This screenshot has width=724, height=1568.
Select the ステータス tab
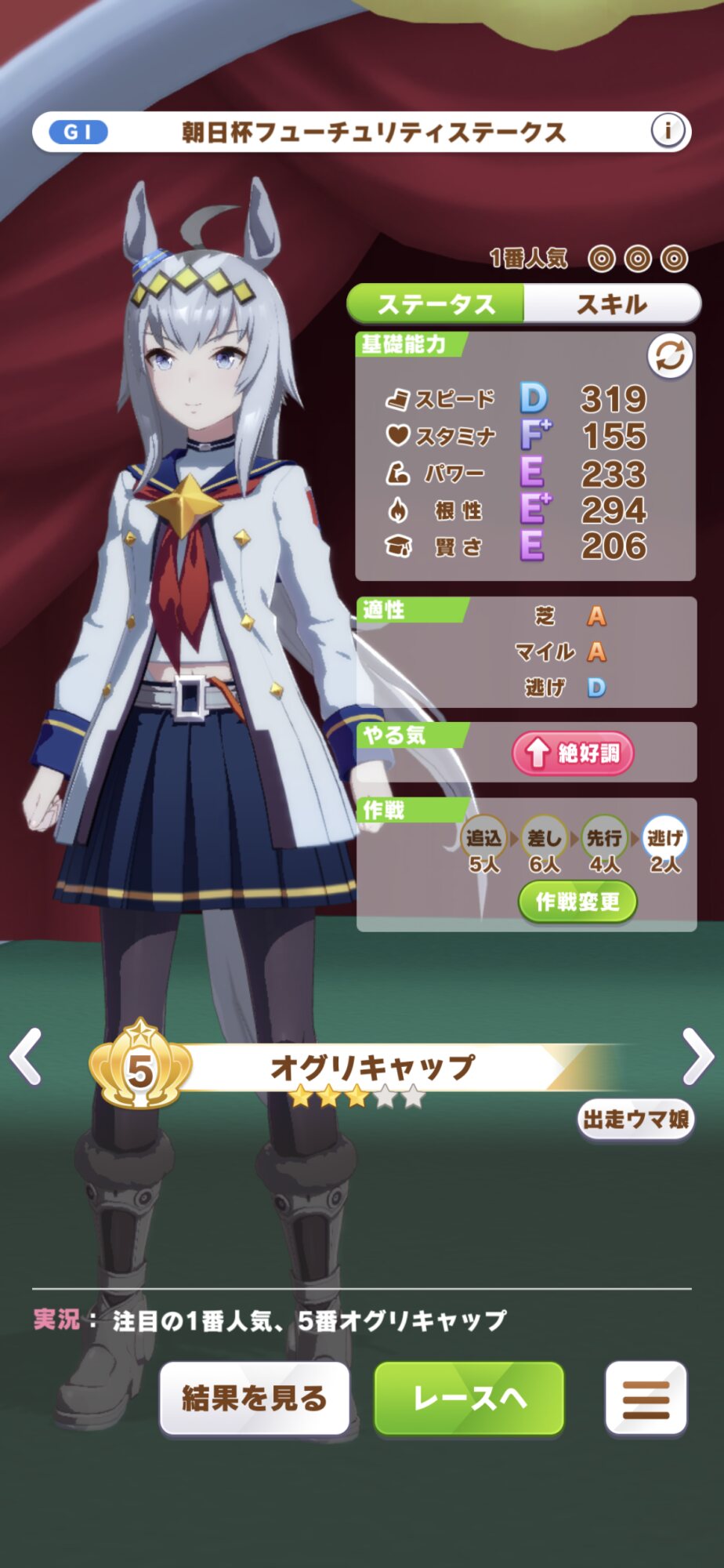[x=436, y=304]
